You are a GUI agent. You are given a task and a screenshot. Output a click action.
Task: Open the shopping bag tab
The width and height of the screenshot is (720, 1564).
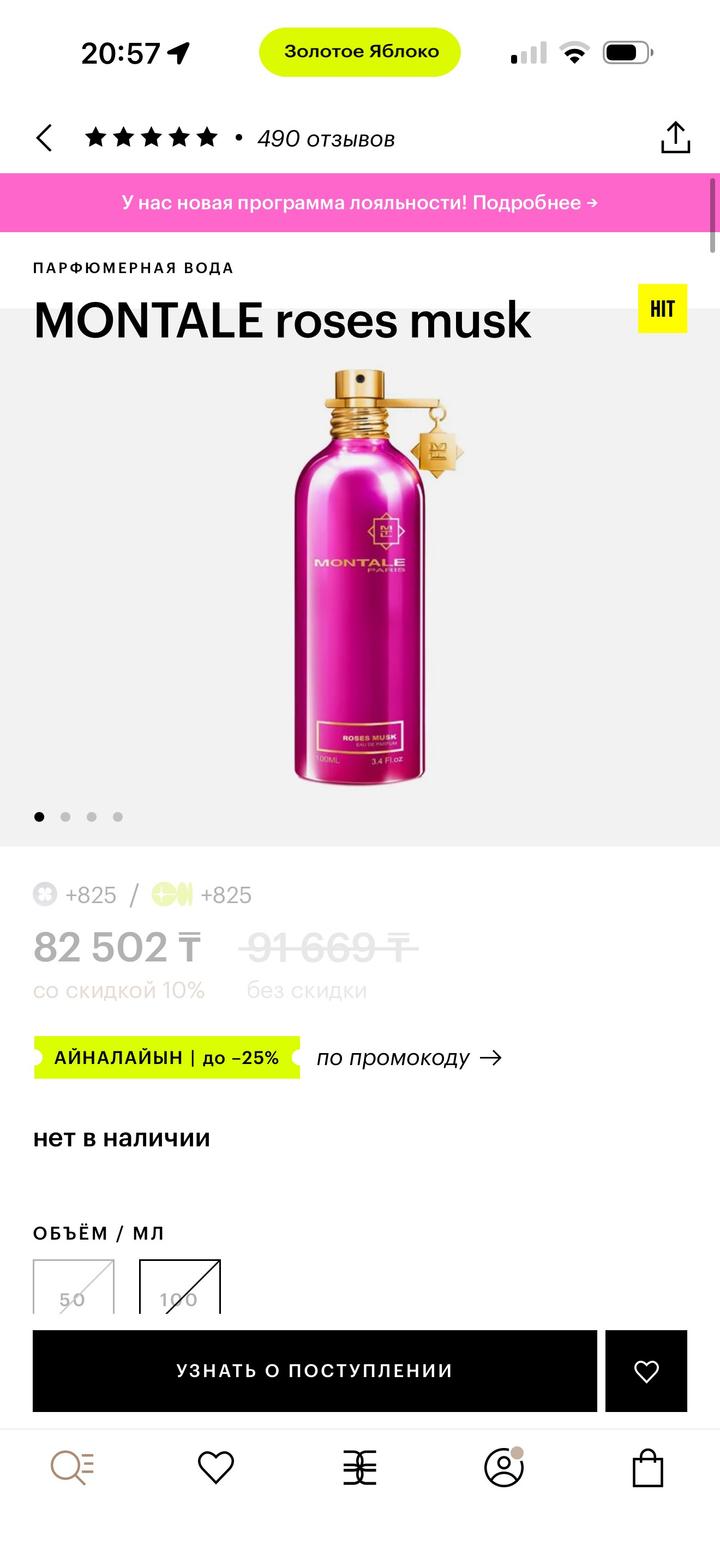648,1467
